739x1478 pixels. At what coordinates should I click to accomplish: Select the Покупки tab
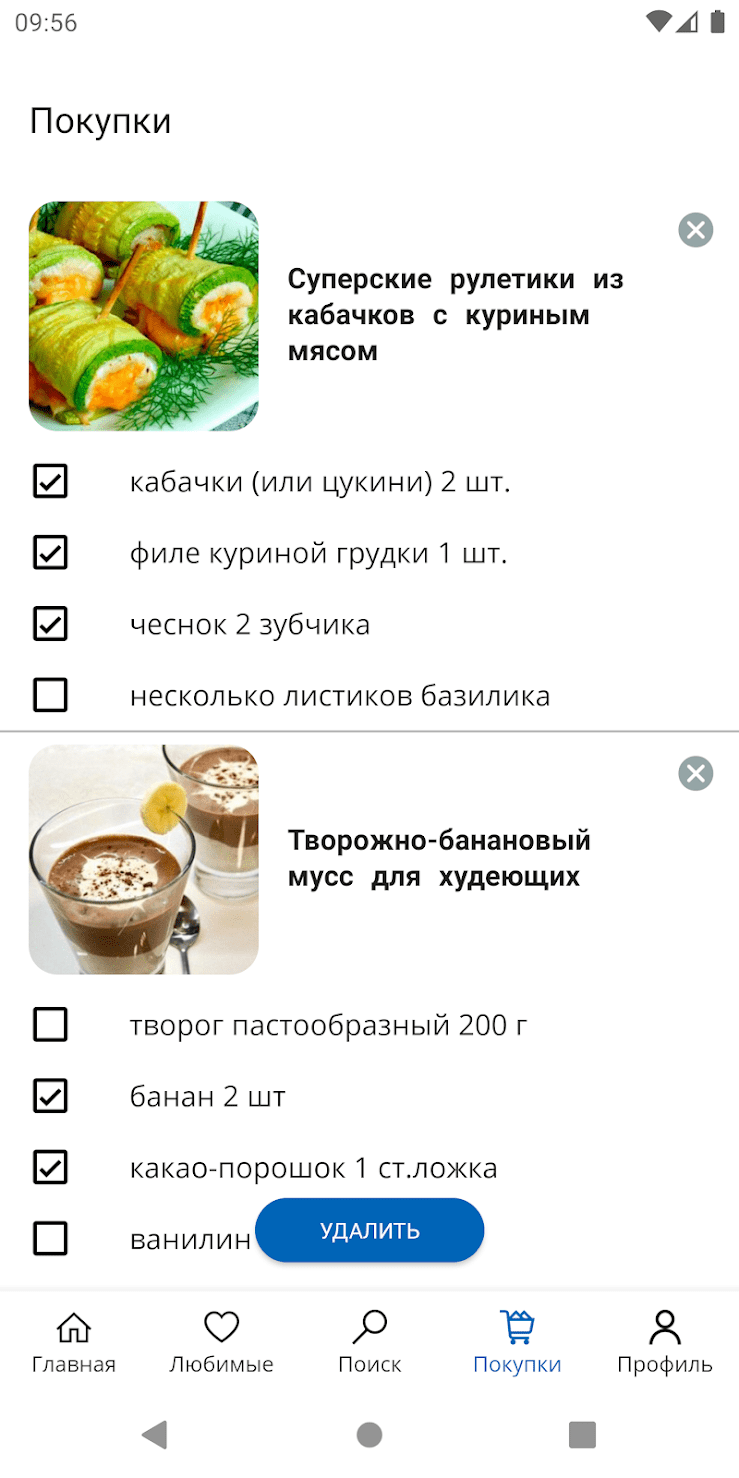(517, 1343)
